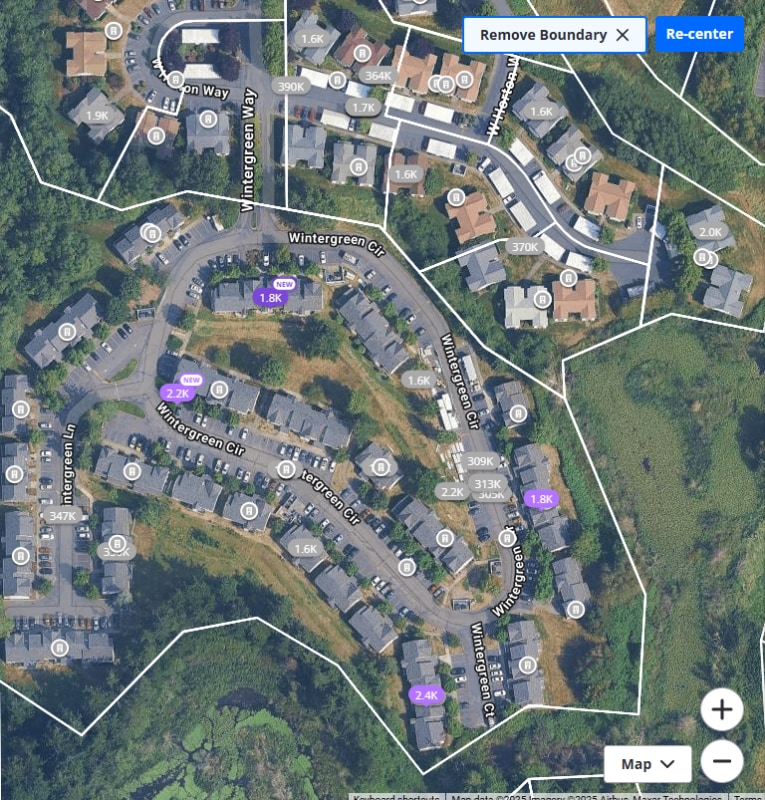Open the Map type dropdown

click(x=647, y=764)
